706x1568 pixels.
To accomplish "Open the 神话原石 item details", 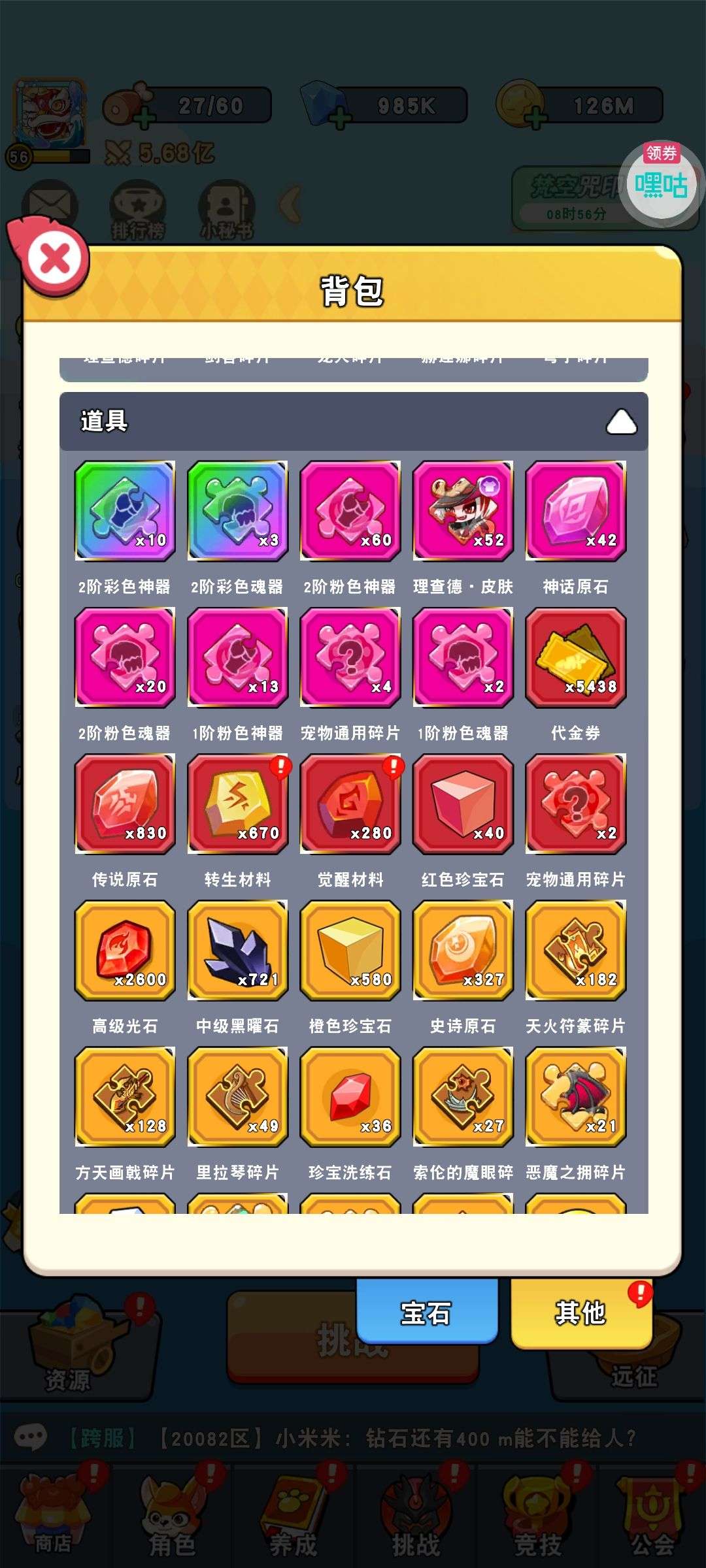I will coord(575,511).
